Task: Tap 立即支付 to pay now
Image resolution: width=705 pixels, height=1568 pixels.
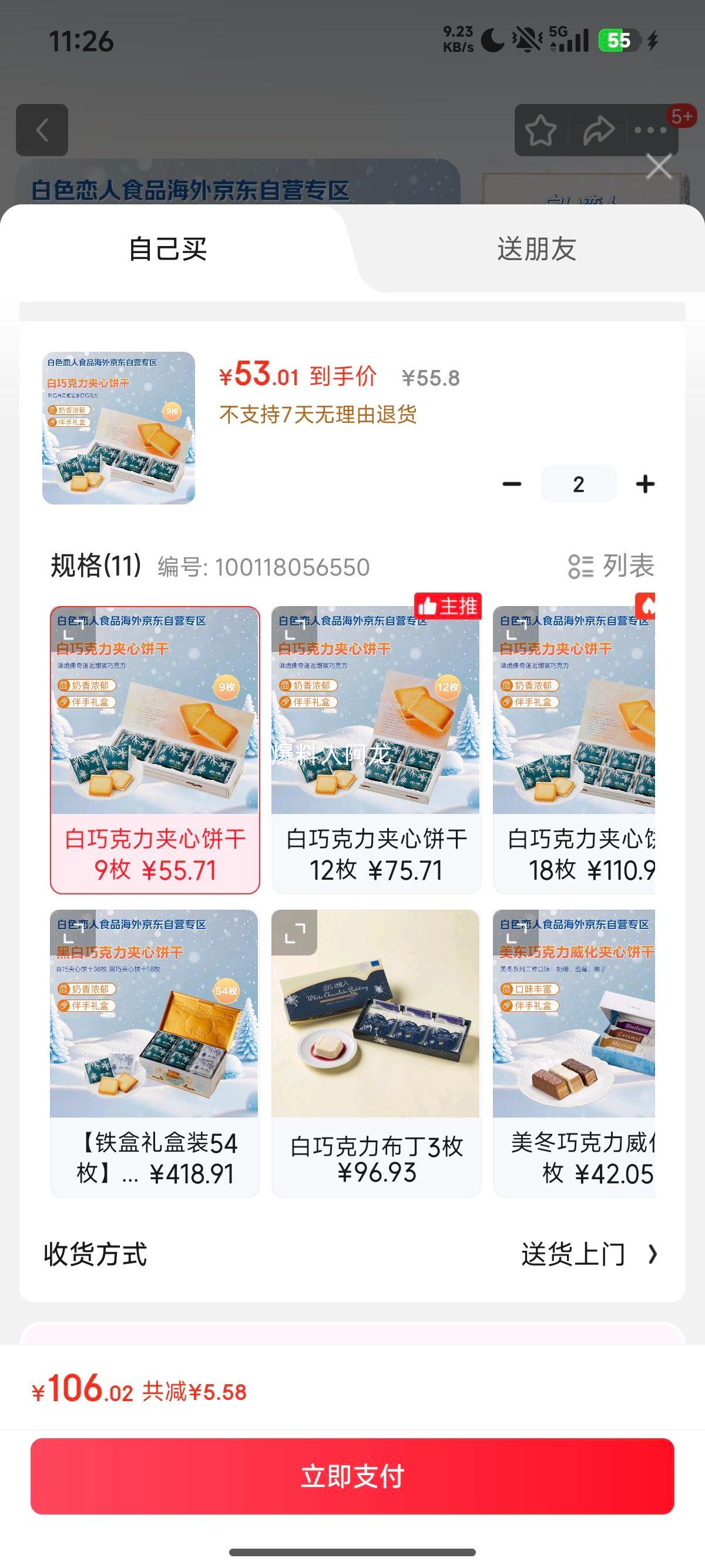Action: tap(352, 1476)
